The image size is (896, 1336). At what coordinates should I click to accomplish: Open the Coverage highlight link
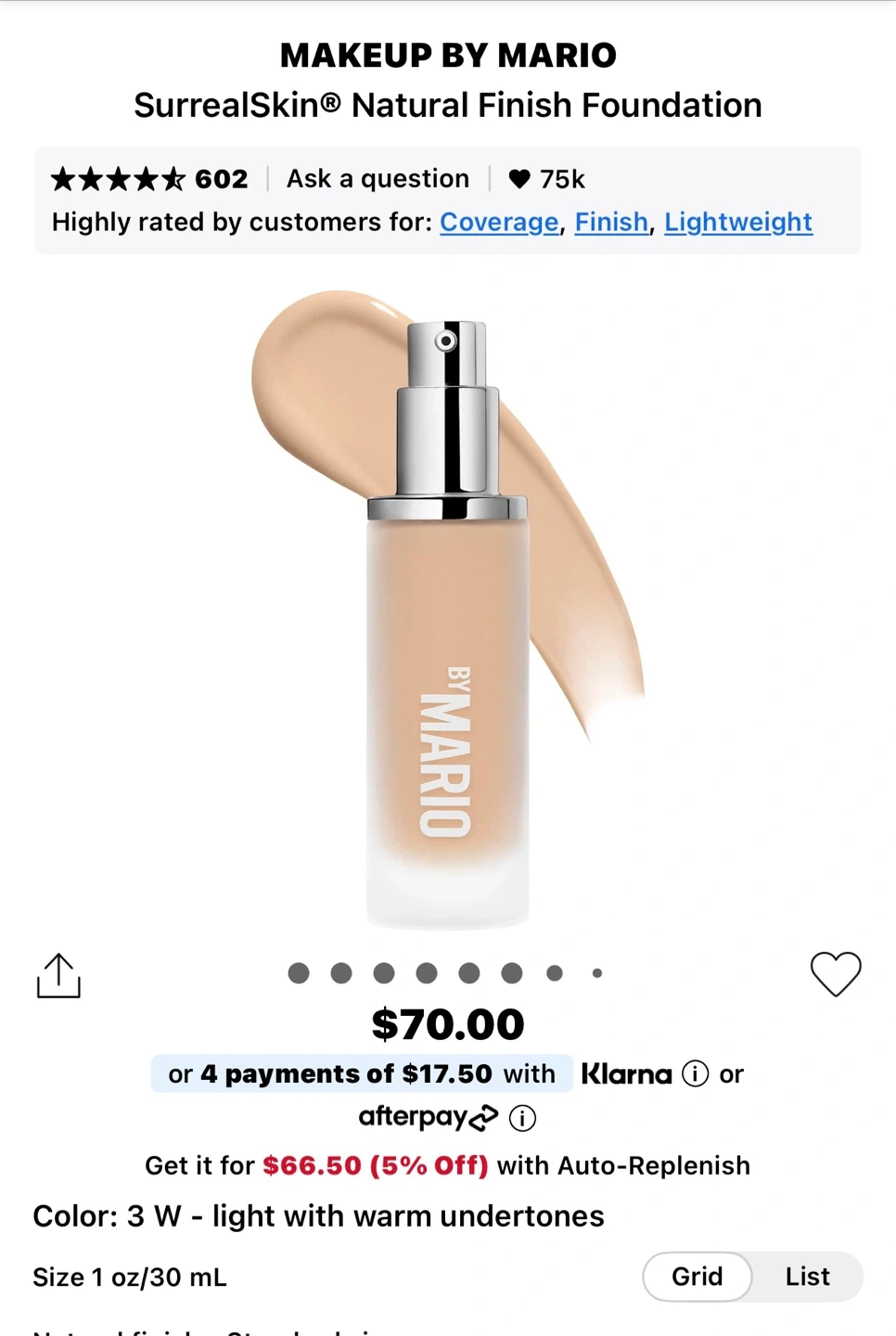click(x=499, y=223)
